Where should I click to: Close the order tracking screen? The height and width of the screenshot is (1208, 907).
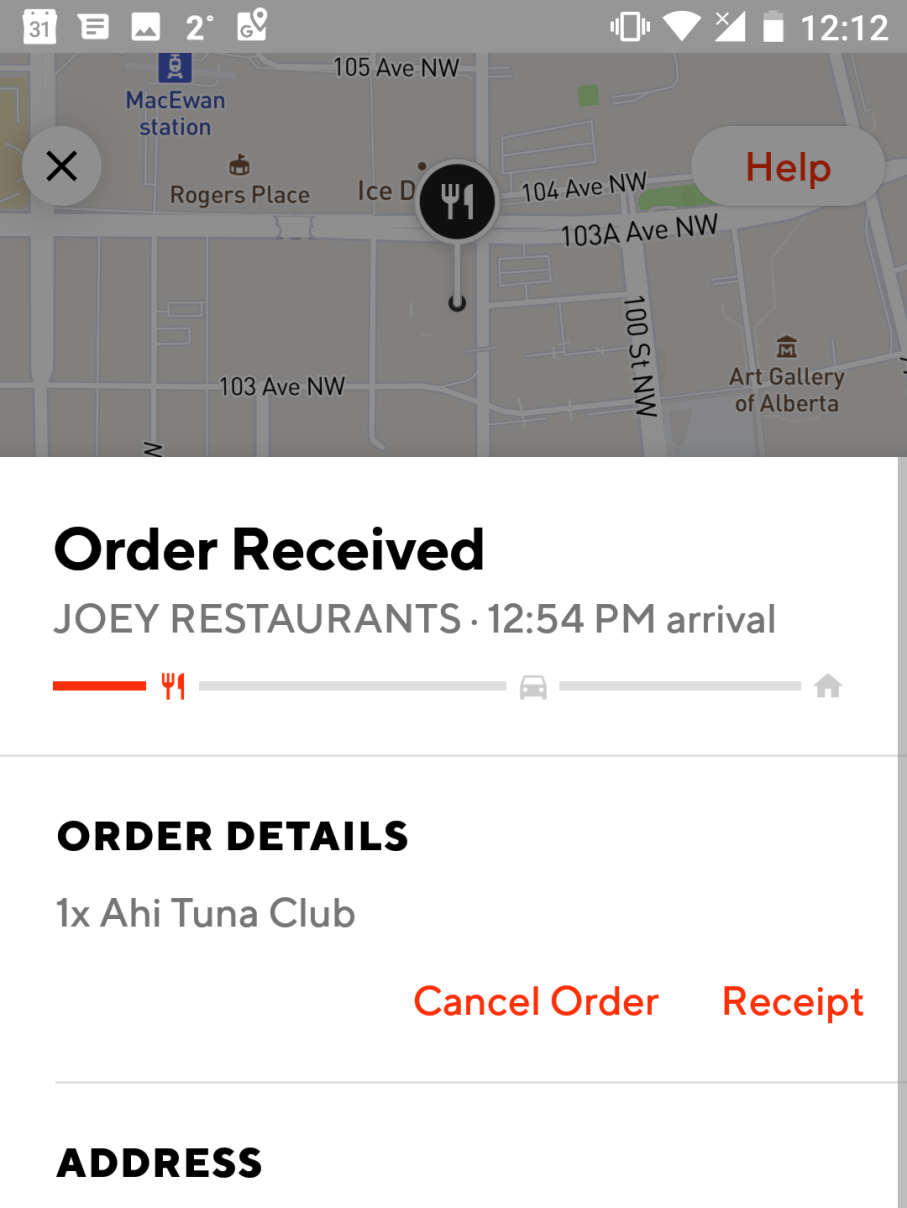(62, 166)
